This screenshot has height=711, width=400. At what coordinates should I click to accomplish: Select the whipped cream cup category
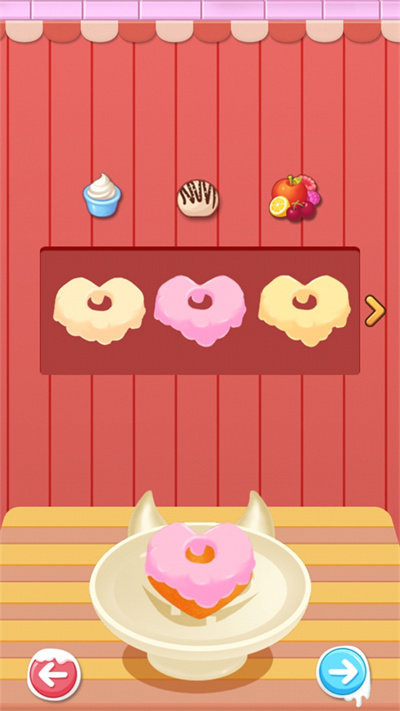[x=102, y=195]
